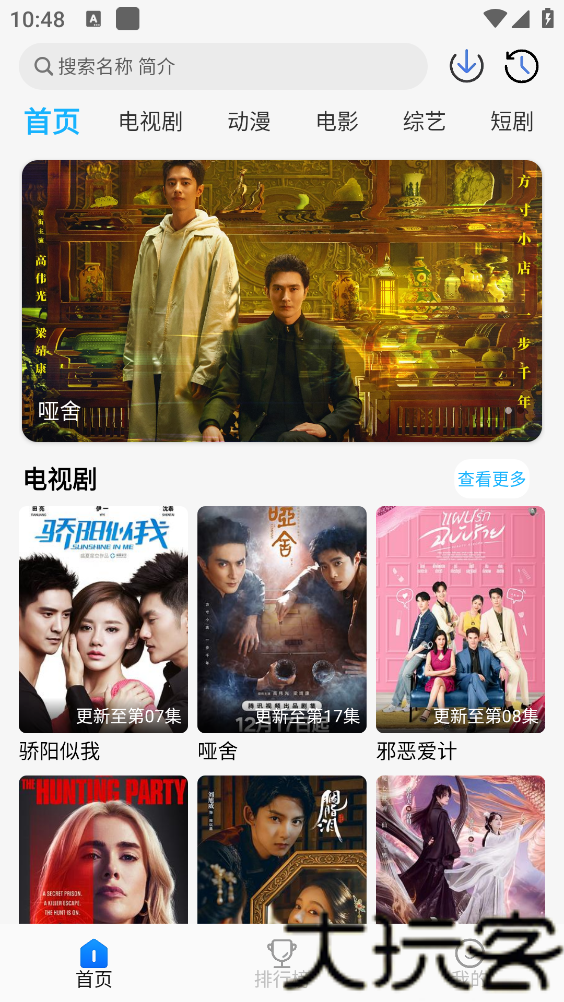This screenshot has height=1002, width=564.
Task: Open the 哑舍 featured banner
Action: (282, 300)
